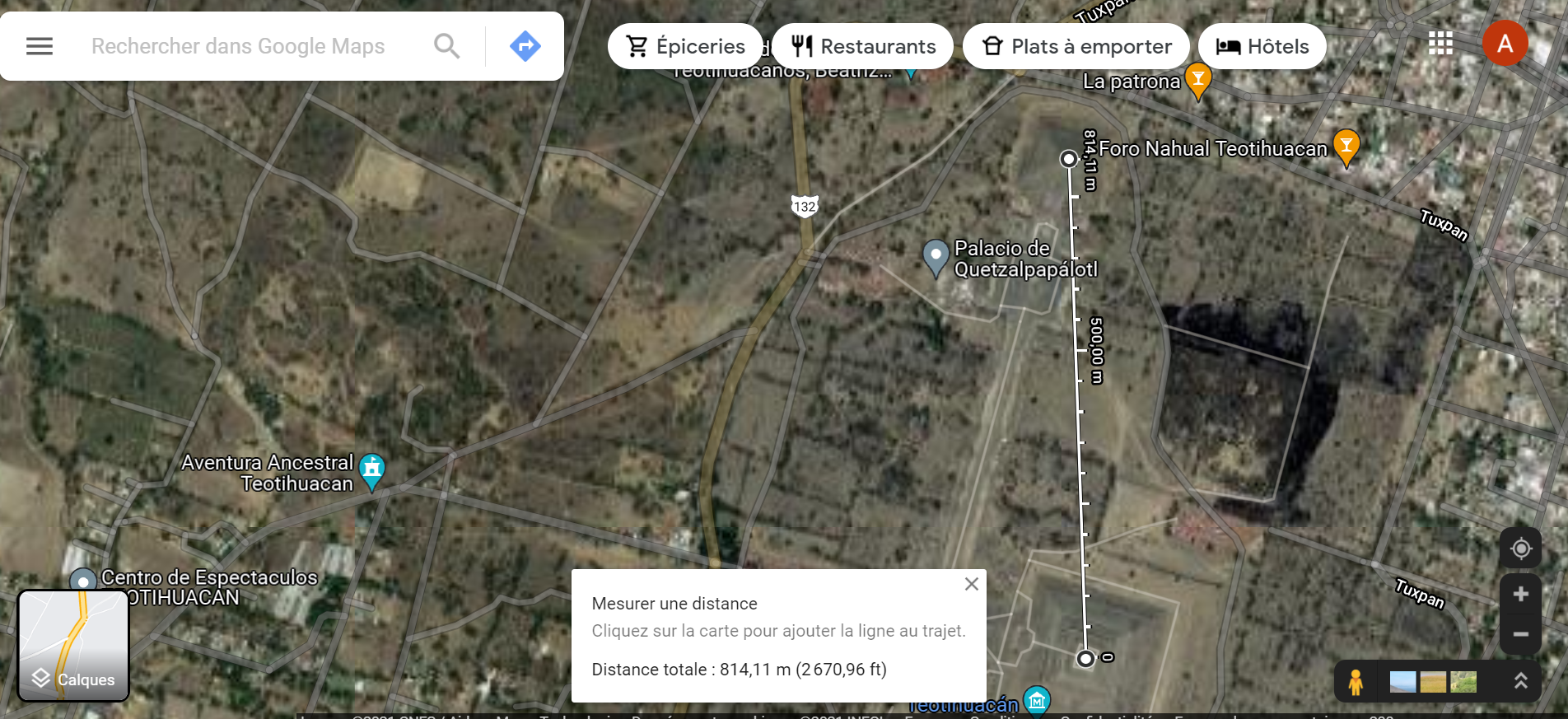Expand the imagery strip chevron
Image resolution: width=1568 pixels, height=719 pixels.
point(1520,681)
